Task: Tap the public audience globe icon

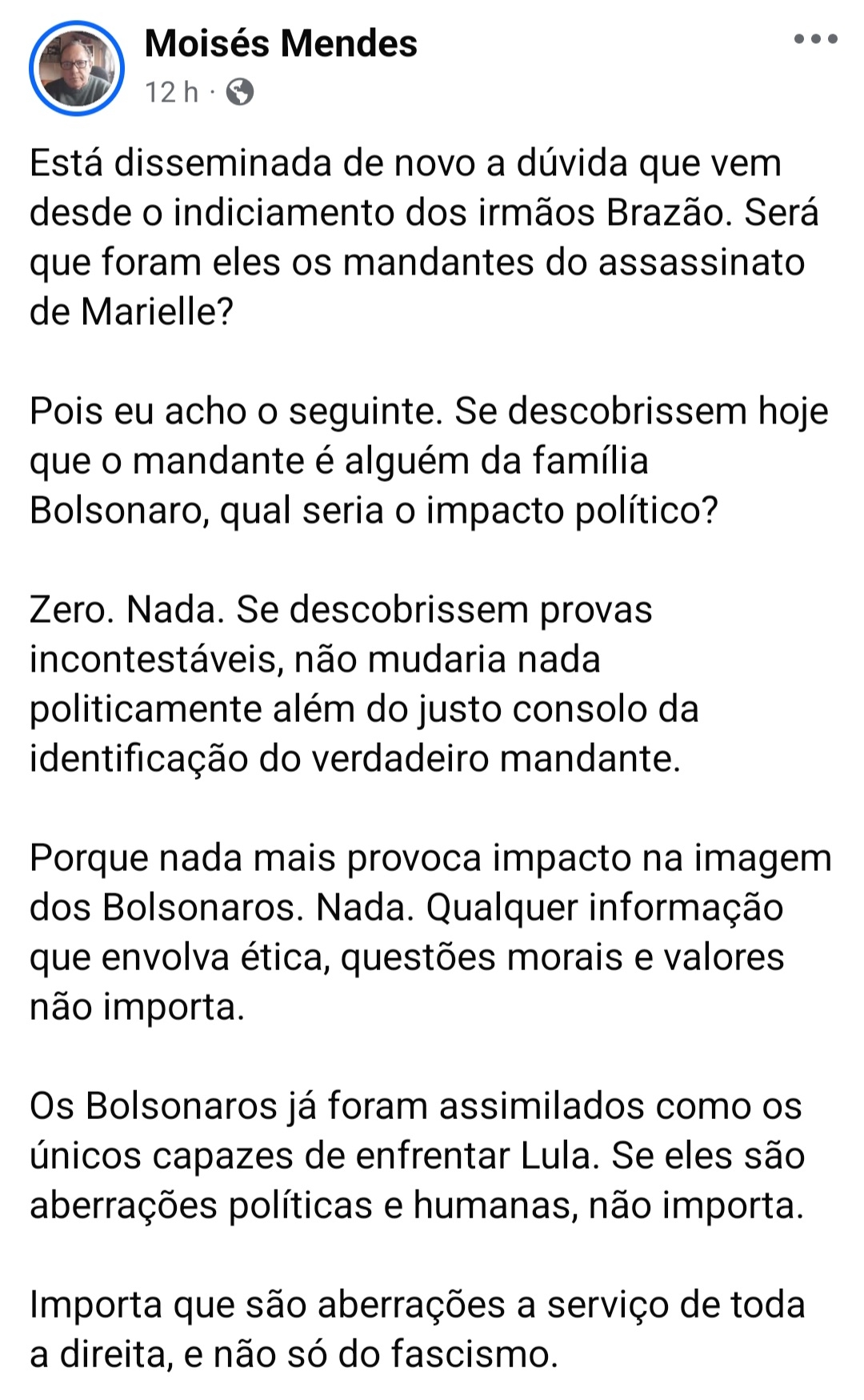Action: [239, 93]
